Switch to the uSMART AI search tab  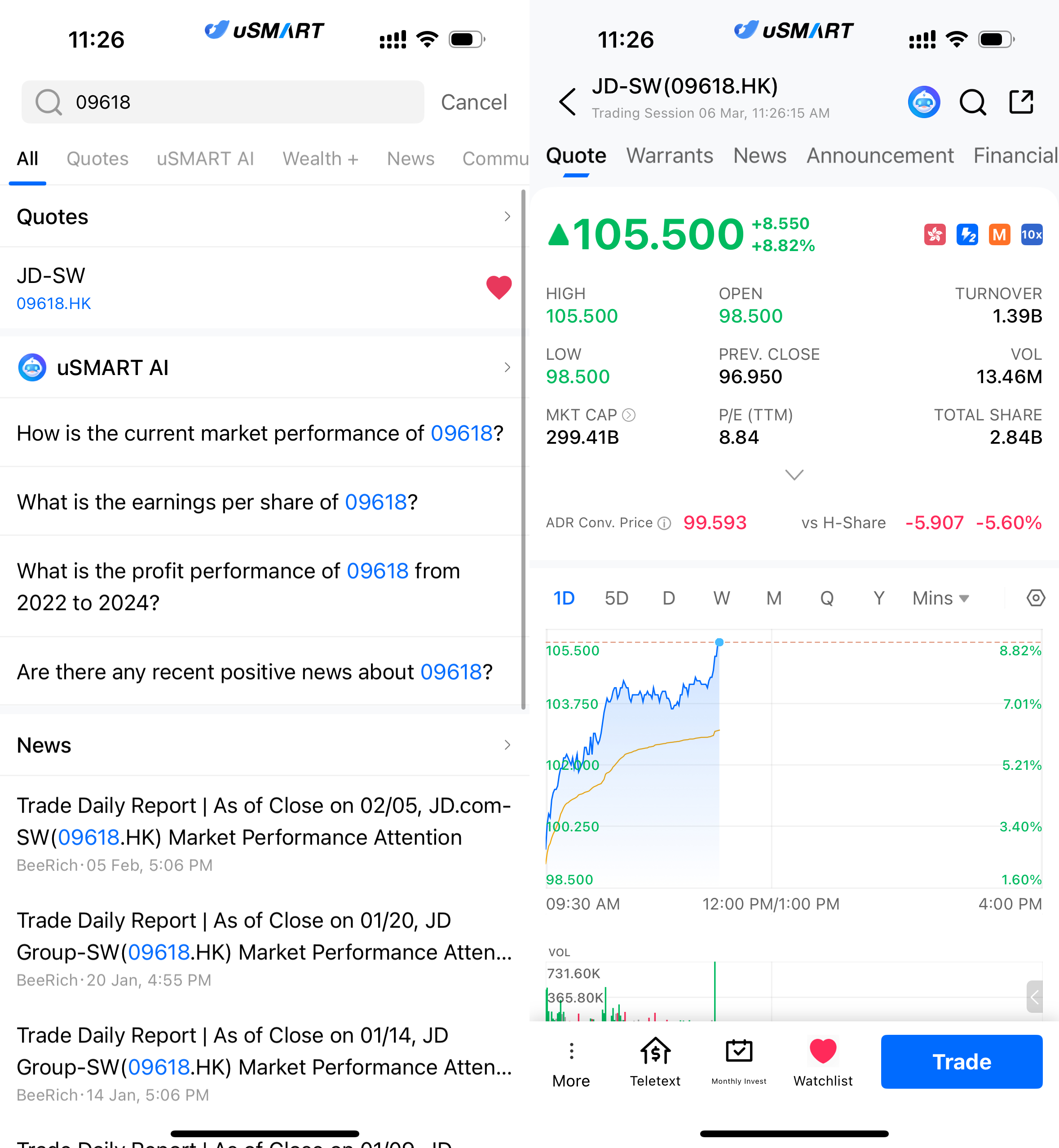[x=205, y=159]
